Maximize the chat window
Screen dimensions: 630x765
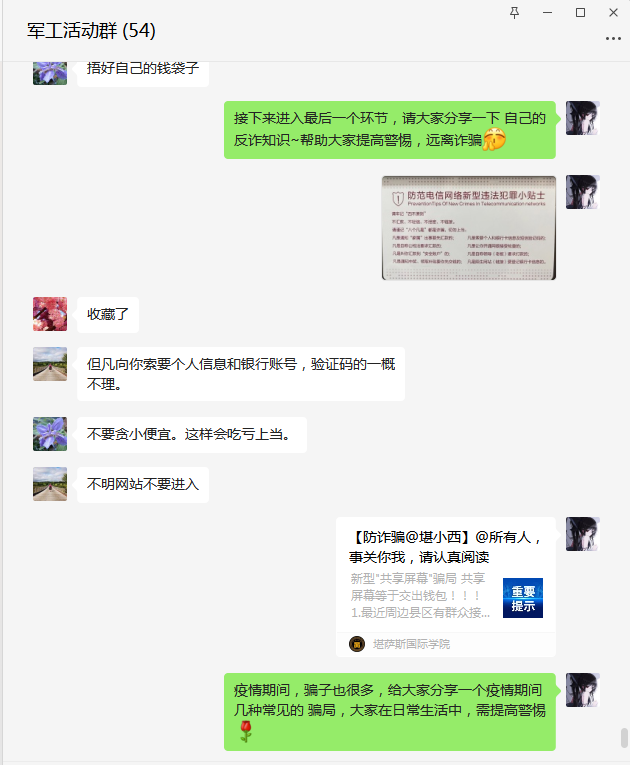580,12
